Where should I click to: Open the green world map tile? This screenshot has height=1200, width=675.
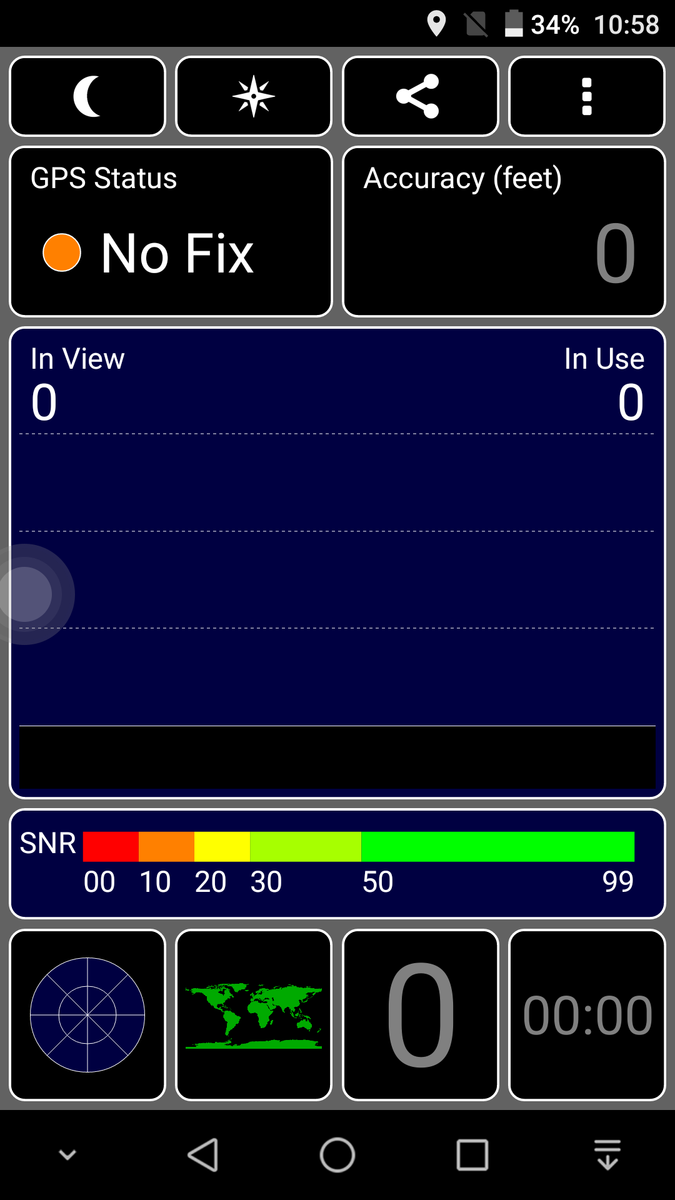pyautogui.click(x=253, y=1014)
